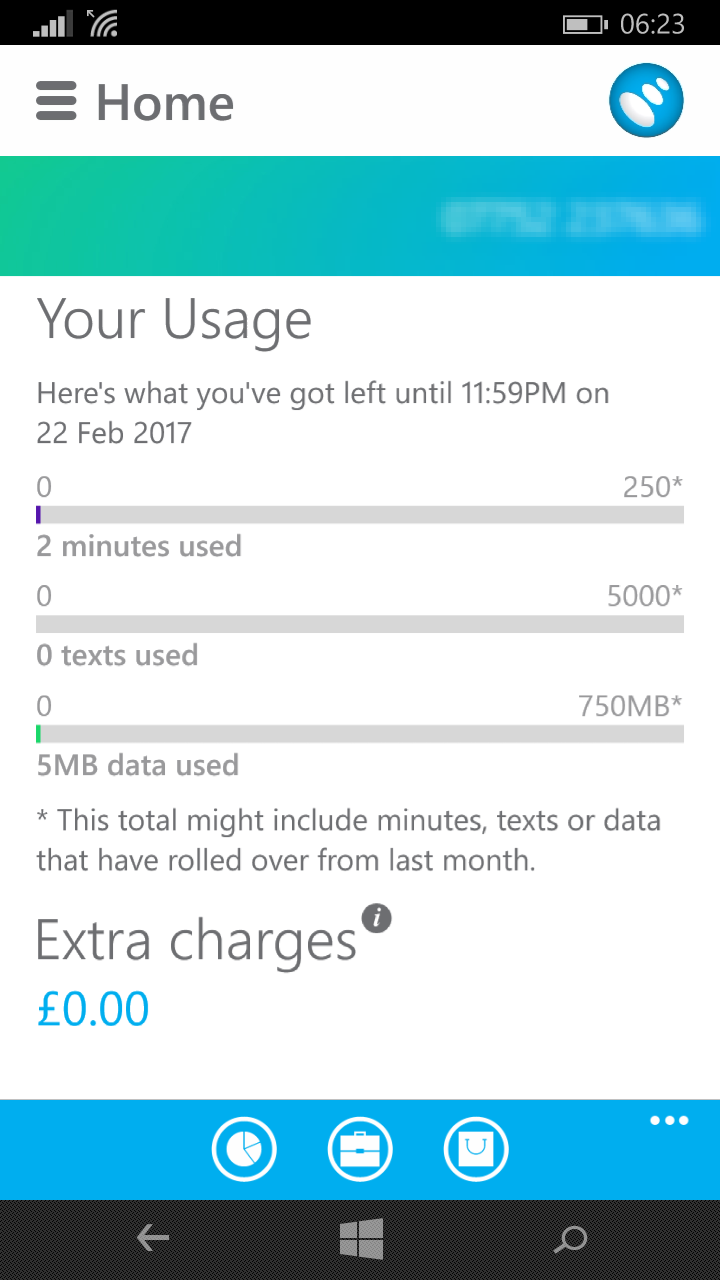Open the usage pie chart icon
The height and width of the screenshot is (1280, 720).
[x=244, y=1150]
